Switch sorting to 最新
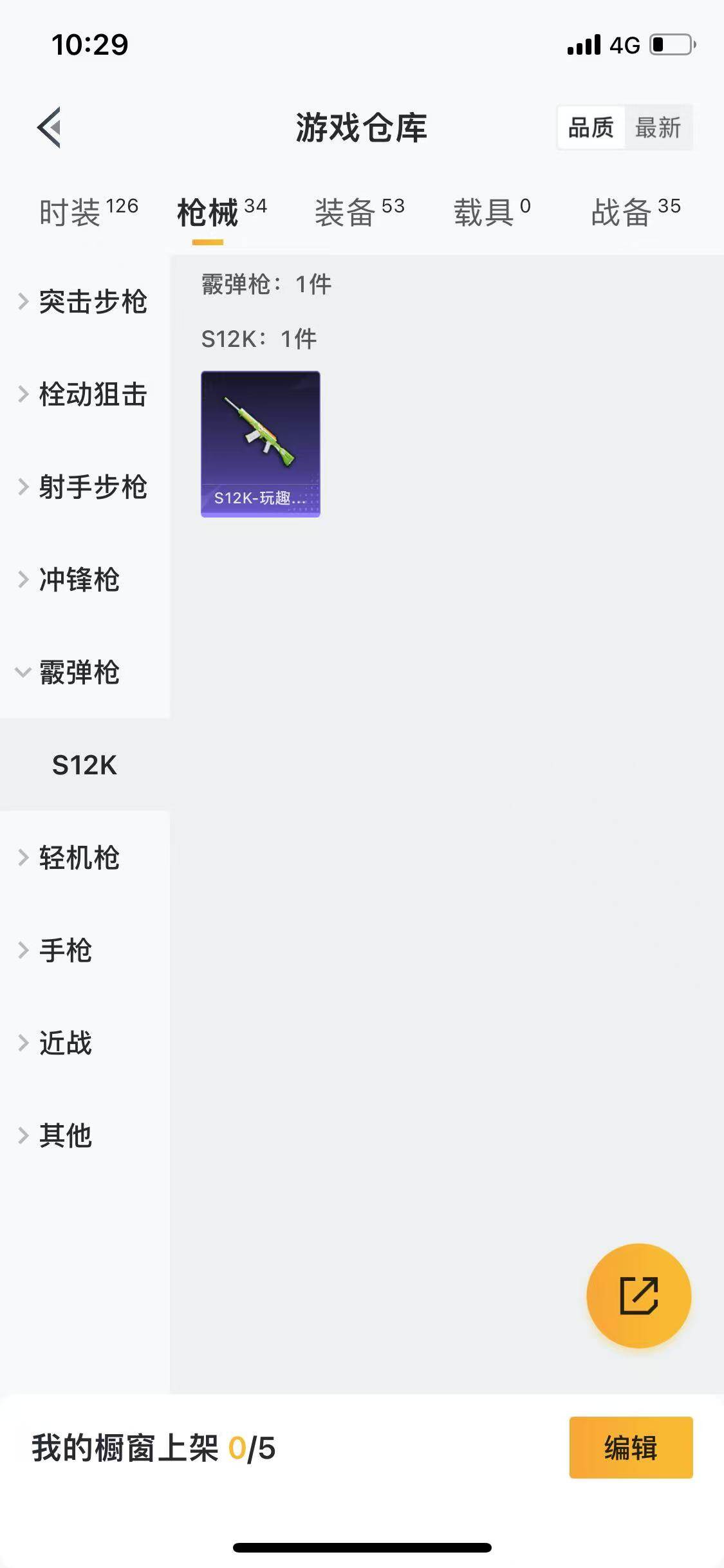The image size is (724, 1568). click(659, 128)
